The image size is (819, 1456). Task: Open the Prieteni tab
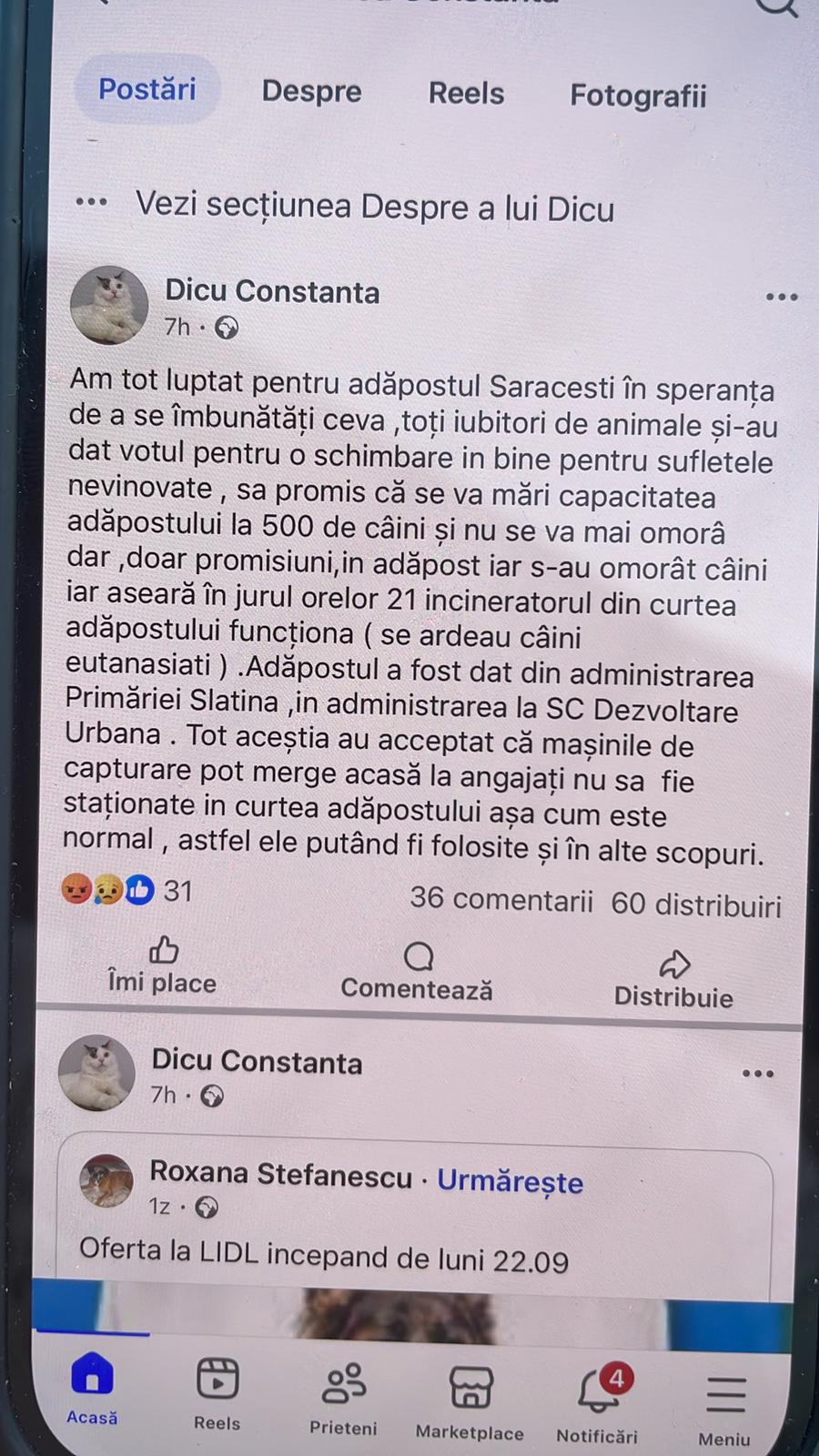pyautogui.click(x=343, y=1398)
